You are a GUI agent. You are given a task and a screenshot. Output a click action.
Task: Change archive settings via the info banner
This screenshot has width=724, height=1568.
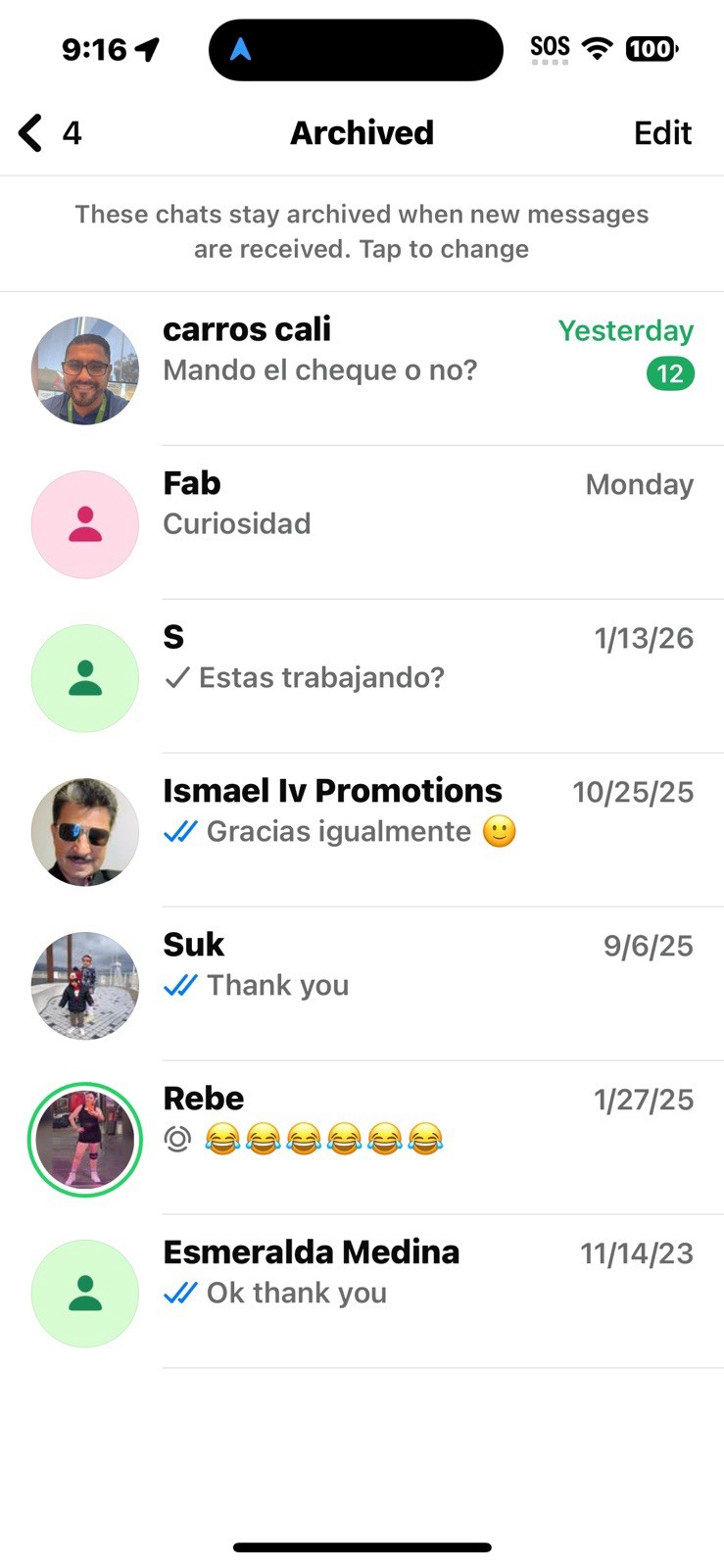point(362,231)
